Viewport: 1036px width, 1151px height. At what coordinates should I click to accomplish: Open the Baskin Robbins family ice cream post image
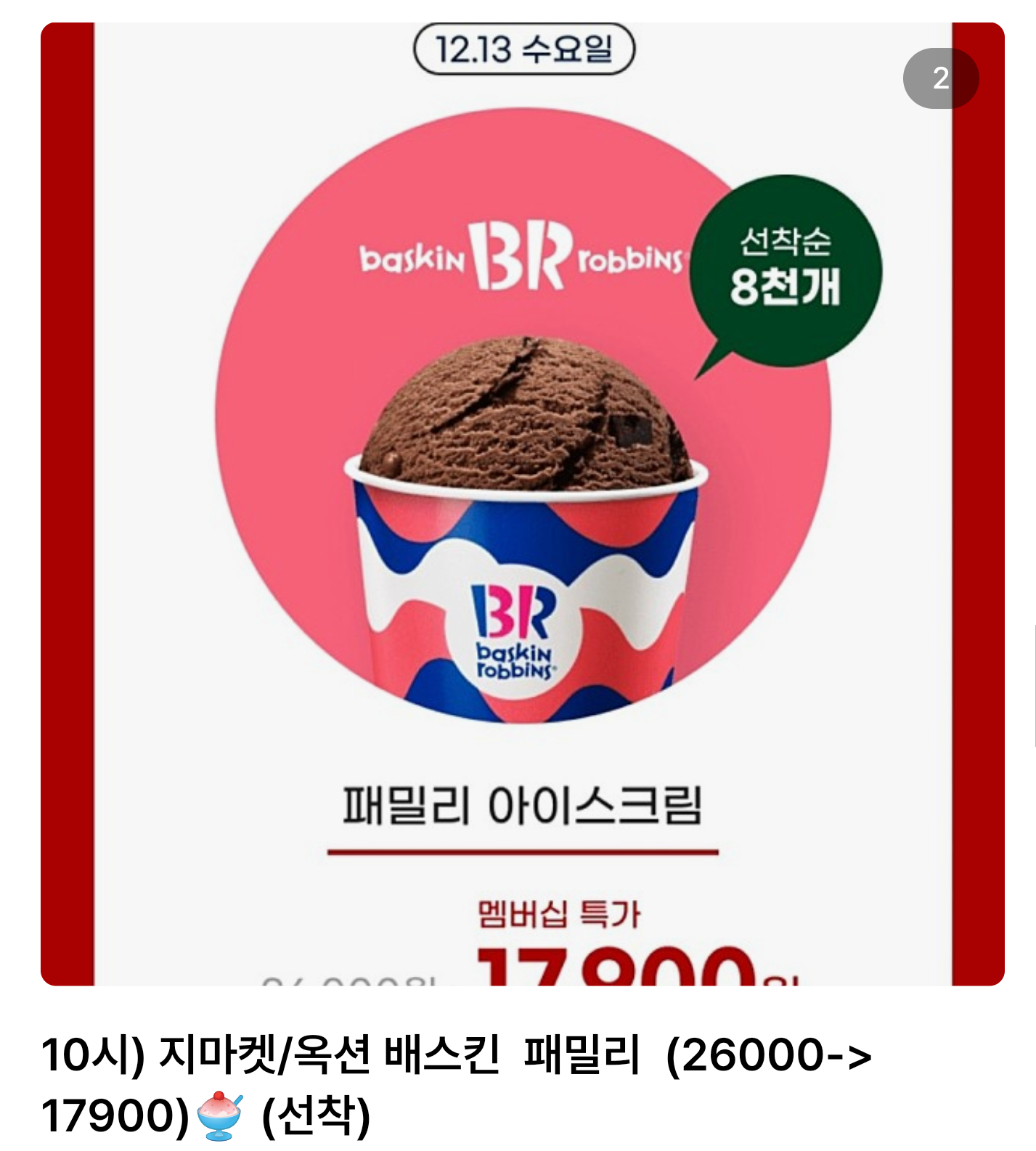click(x=522, y=504)
